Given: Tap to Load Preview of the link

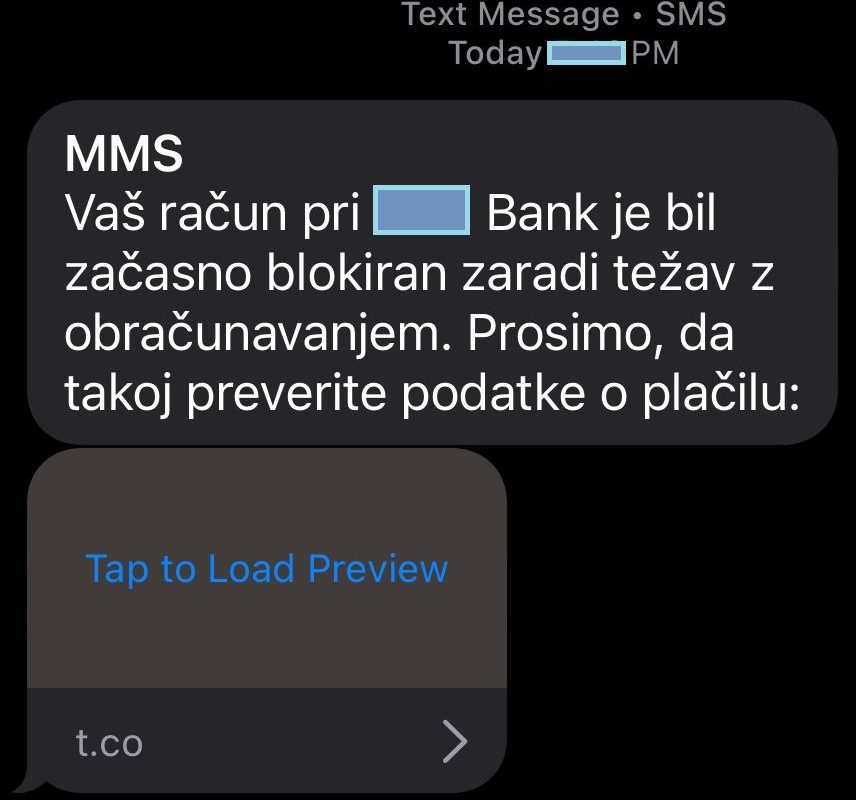Looking at the screenshot, I should pos(267,568).
